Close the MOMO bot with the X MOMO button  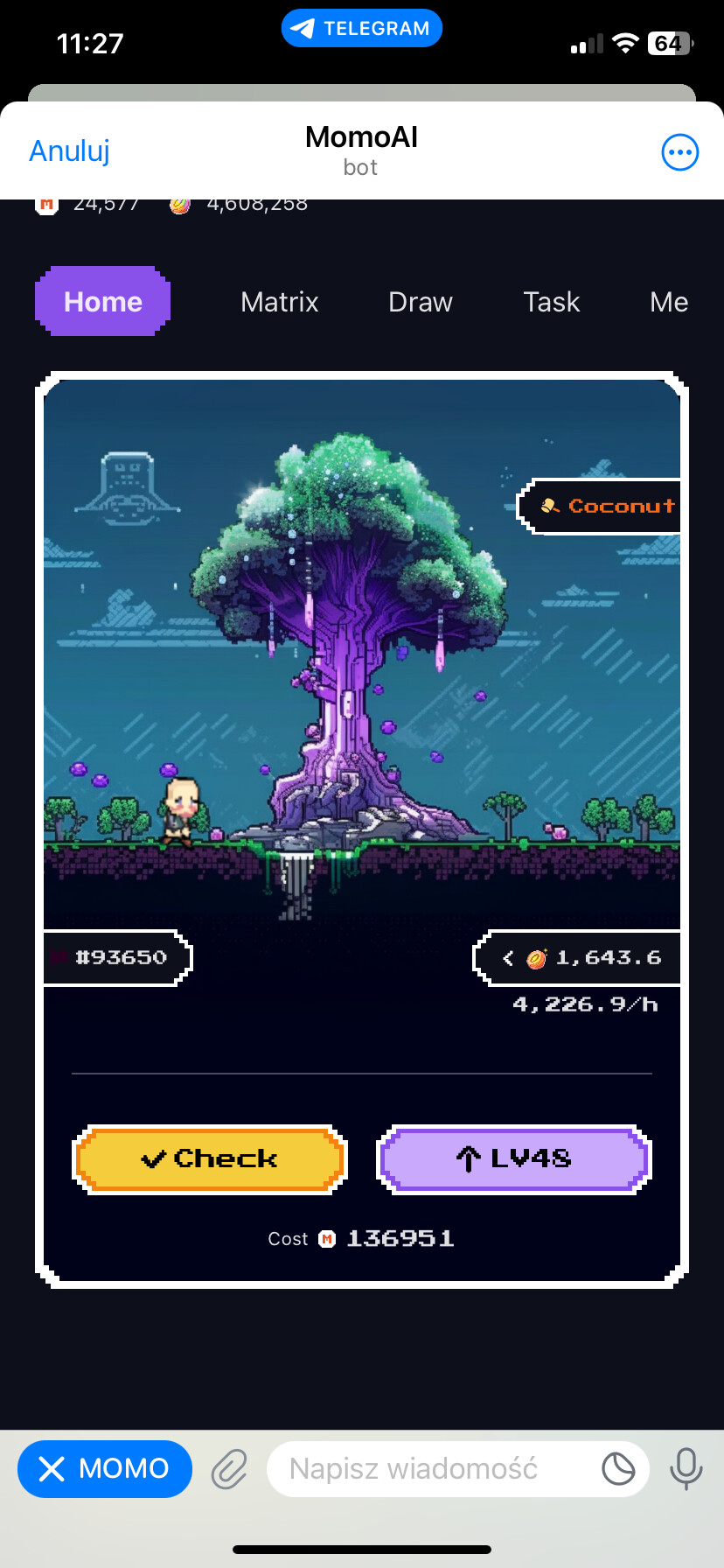point(104,1468)
